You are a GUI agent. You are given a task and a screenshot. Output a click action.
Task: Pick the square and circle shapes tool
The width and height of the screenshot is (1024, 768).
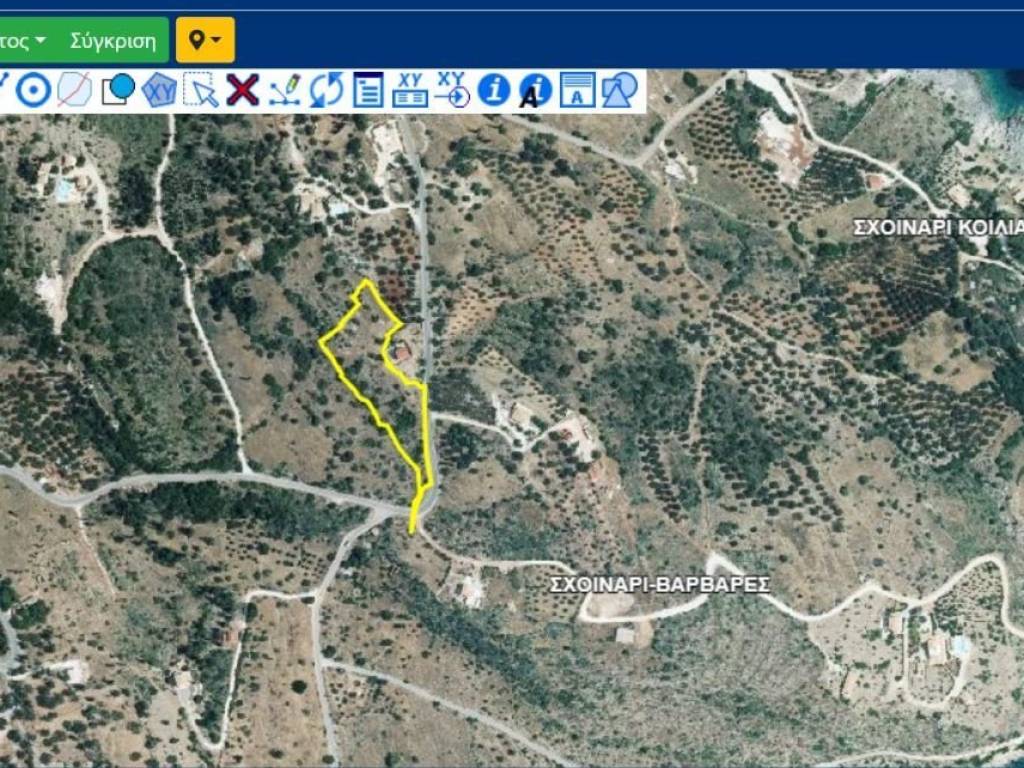click(118, 90)
